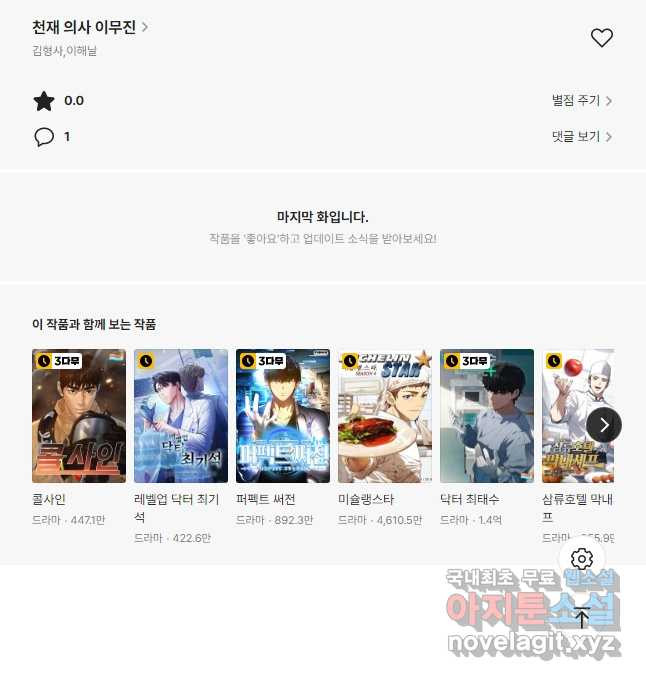Open 댓글 보기 to view comments
The height and width of the screenshot is (681, 646).
pyautogui.click(x=582, y=136)
